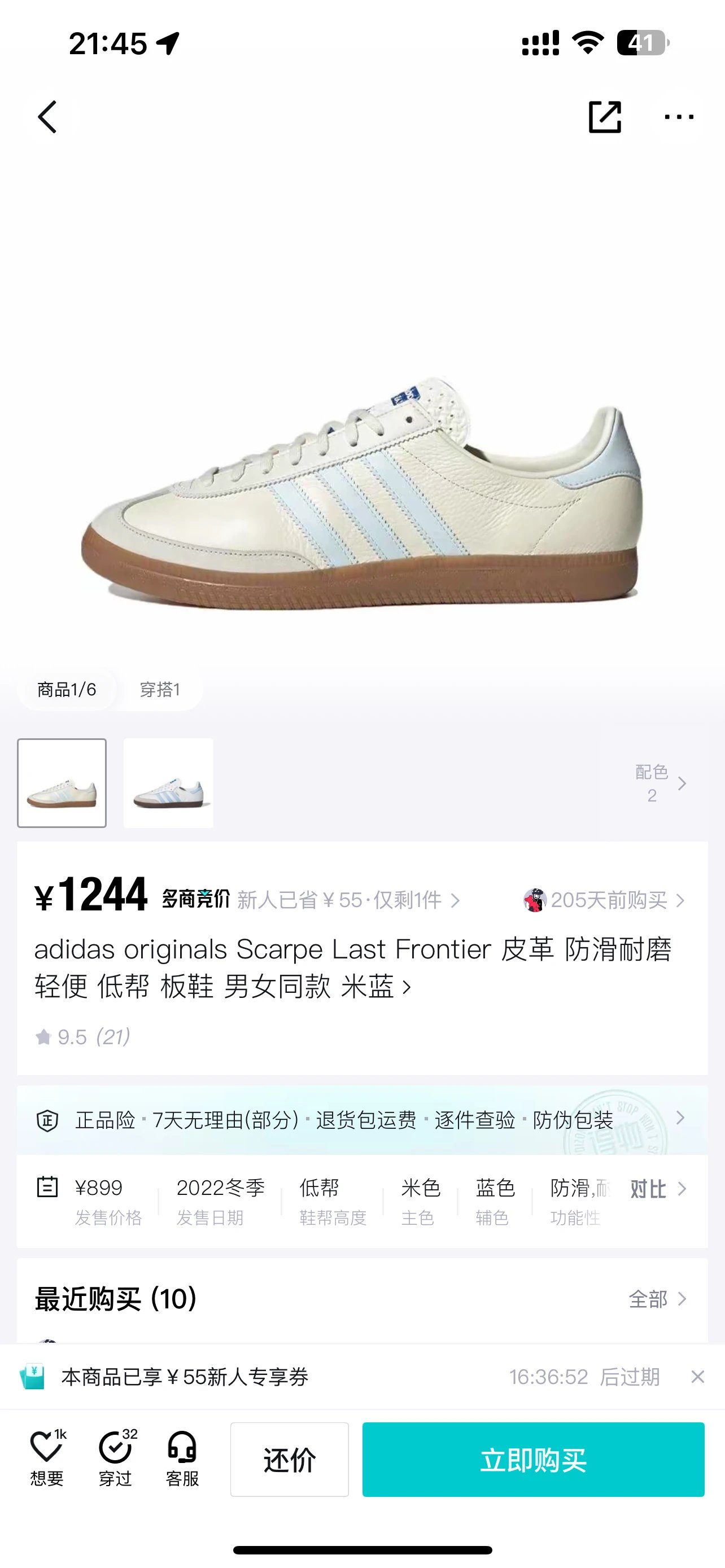Viewport: 725px width, 1568px height.
Task: Make an offer with 还价
Action: (289, 1460)
